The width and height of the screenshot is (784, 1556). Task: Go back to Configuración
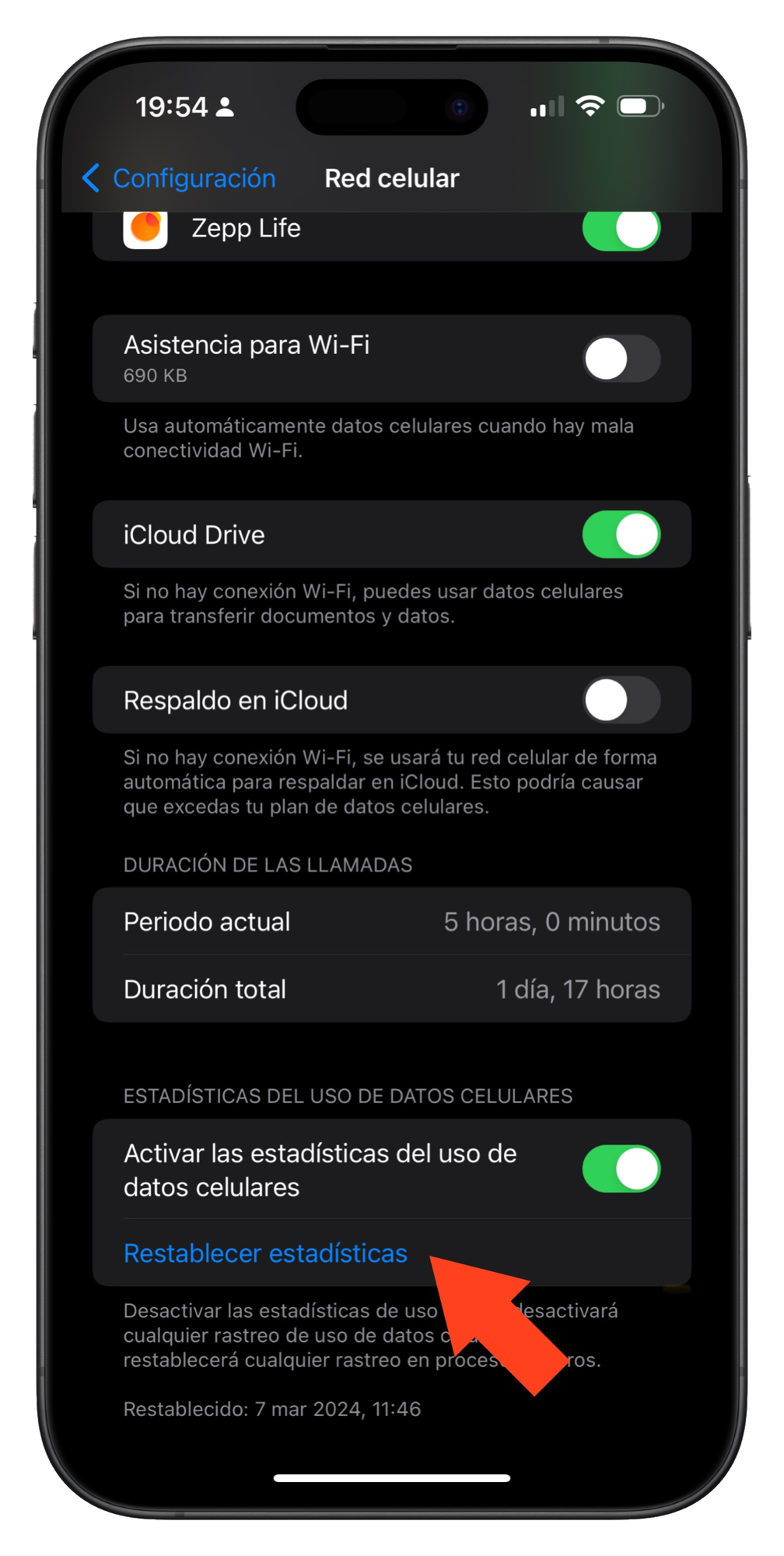(x=179, y=178)
